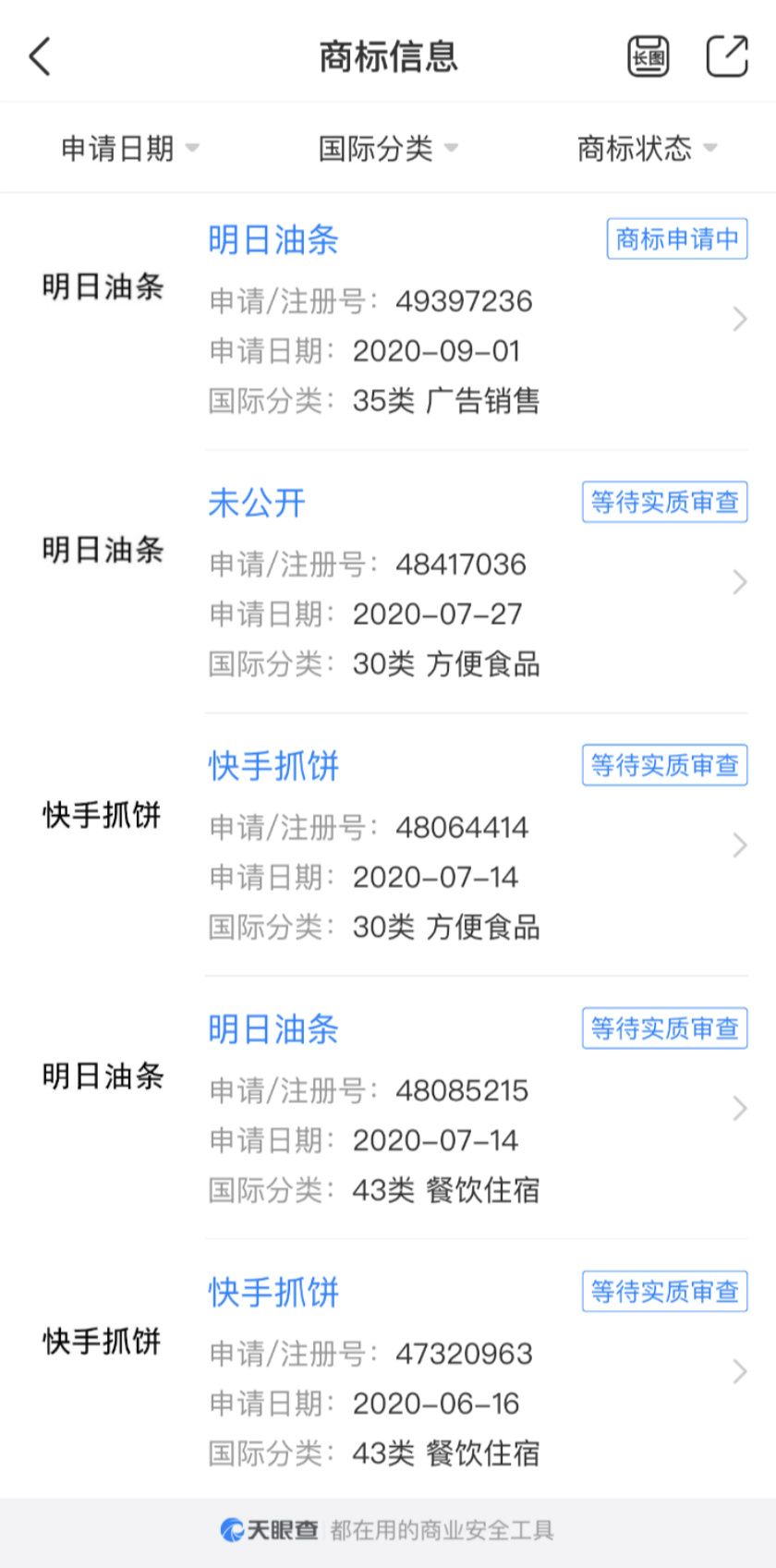Open 明日油条 trademark numbered 48085215

click(388, 1109)
